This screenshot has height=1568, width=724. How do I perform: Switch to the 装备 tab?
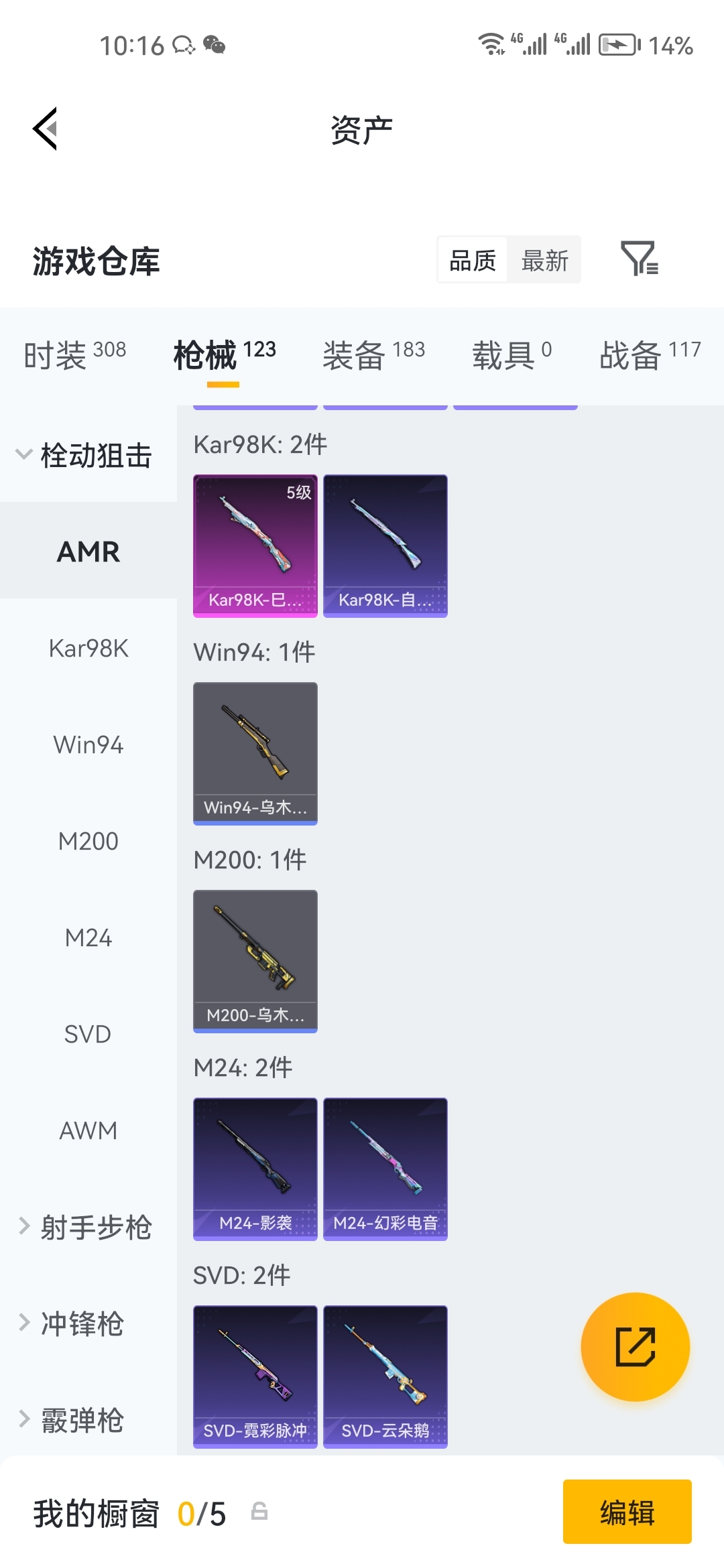tap(373, 354)
